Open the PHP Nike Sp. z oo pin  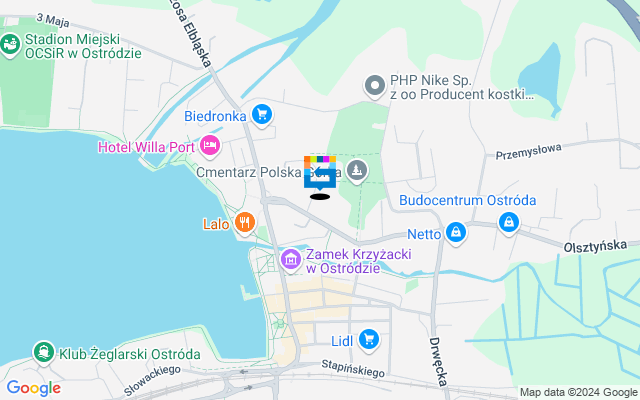[375, 87]
